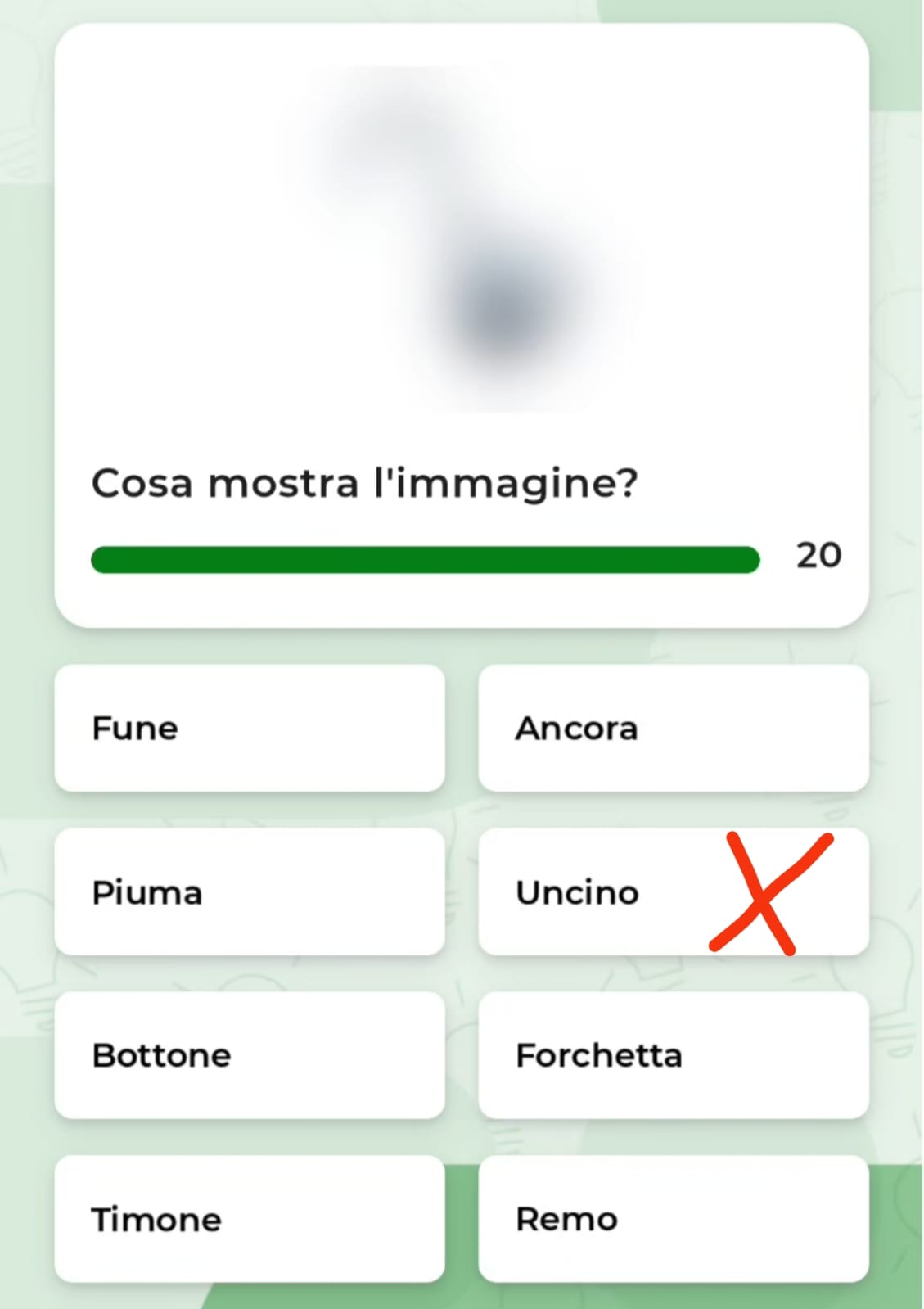Select the Fune answer
The height and width of the screenshot is (1309, 924).
click(x=250, y=728)
